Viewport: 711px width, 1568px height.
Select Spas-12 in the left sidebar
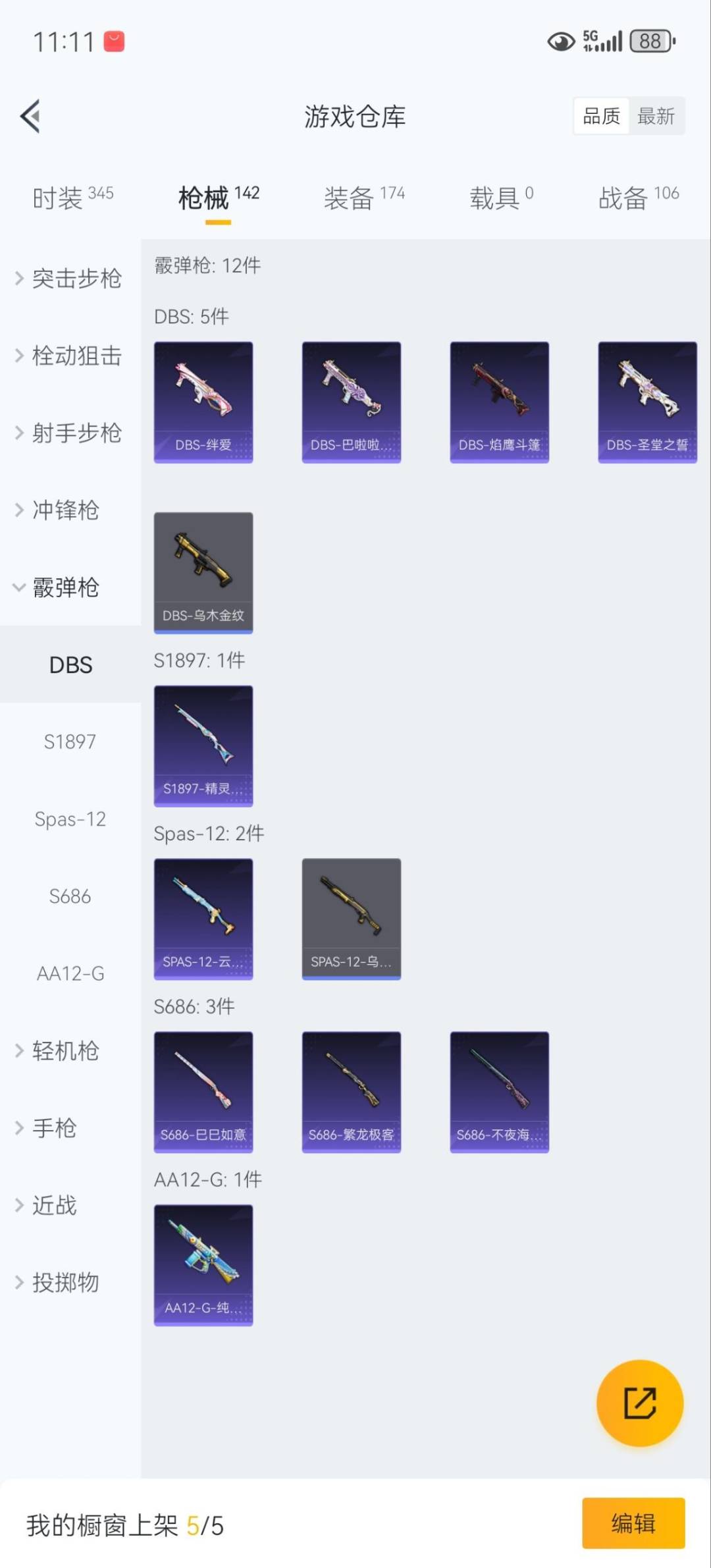[70, 819]
